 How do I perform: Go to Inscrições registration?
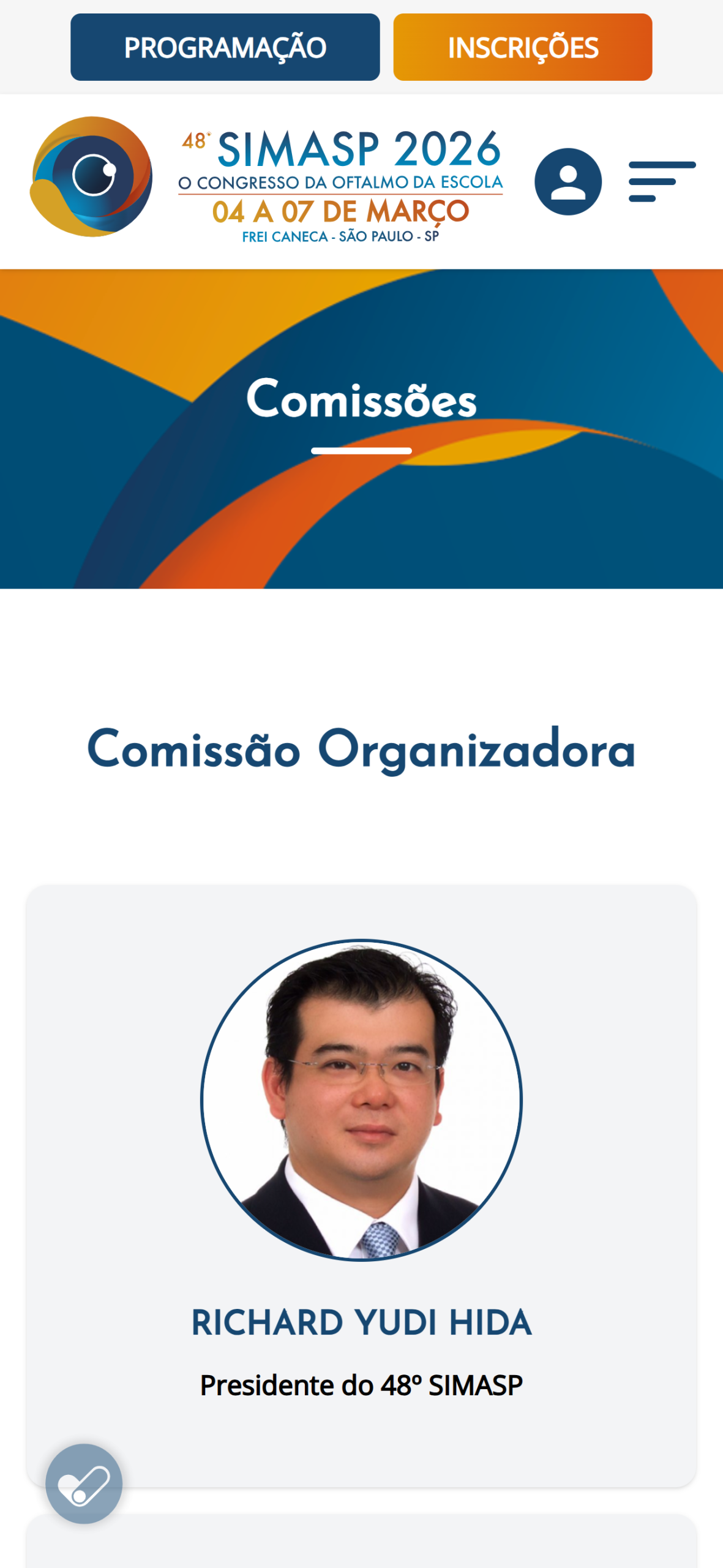point(522,47)
